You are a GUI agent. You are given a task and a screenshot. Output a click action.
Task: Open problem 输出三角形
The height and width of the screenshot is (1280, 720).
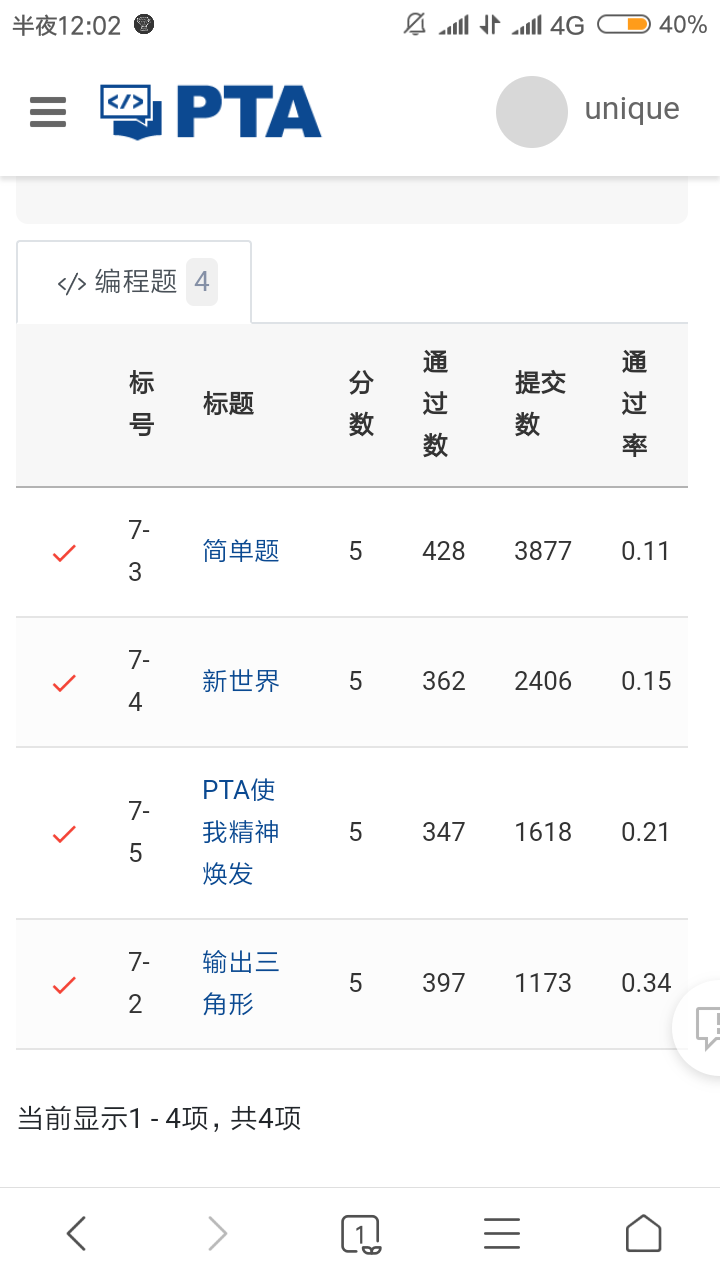(x=240, y=983)
